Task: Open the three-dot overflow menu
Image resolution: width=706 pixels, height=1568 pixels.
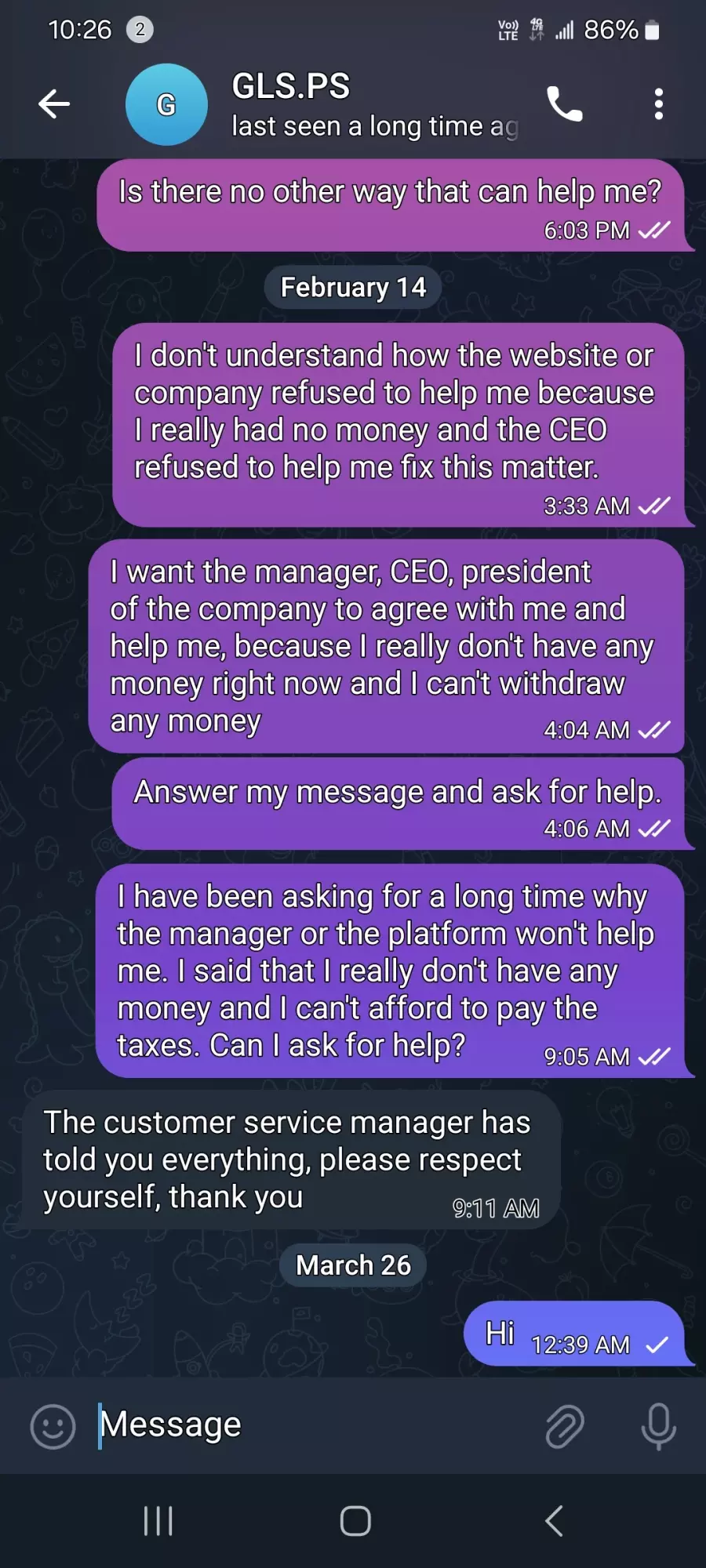Action: (x=658, y=103)
